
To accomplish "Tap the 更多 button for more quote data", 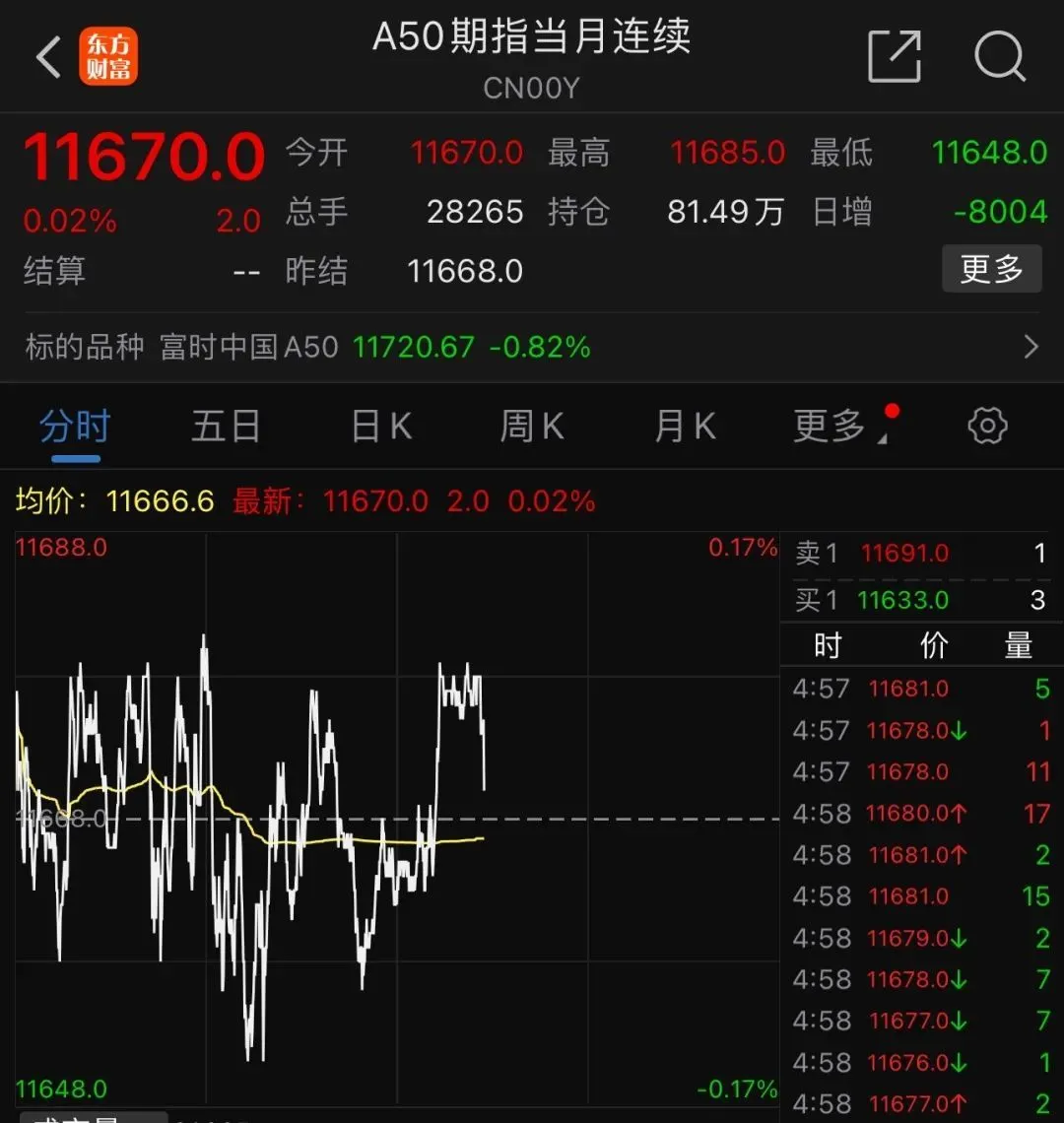I will (991, 269).
